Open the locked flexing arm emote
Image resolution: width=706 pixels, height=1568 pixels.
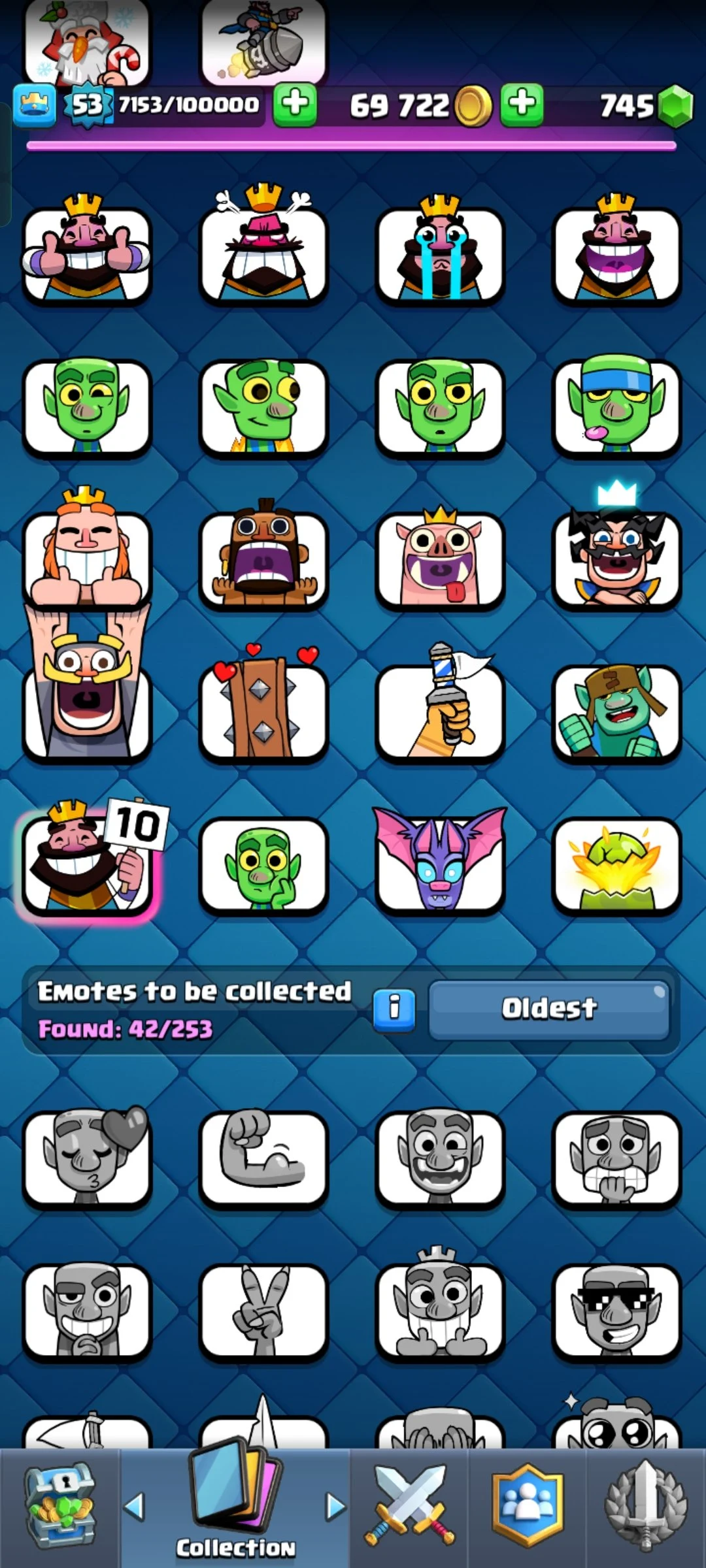coord(263,1158)
